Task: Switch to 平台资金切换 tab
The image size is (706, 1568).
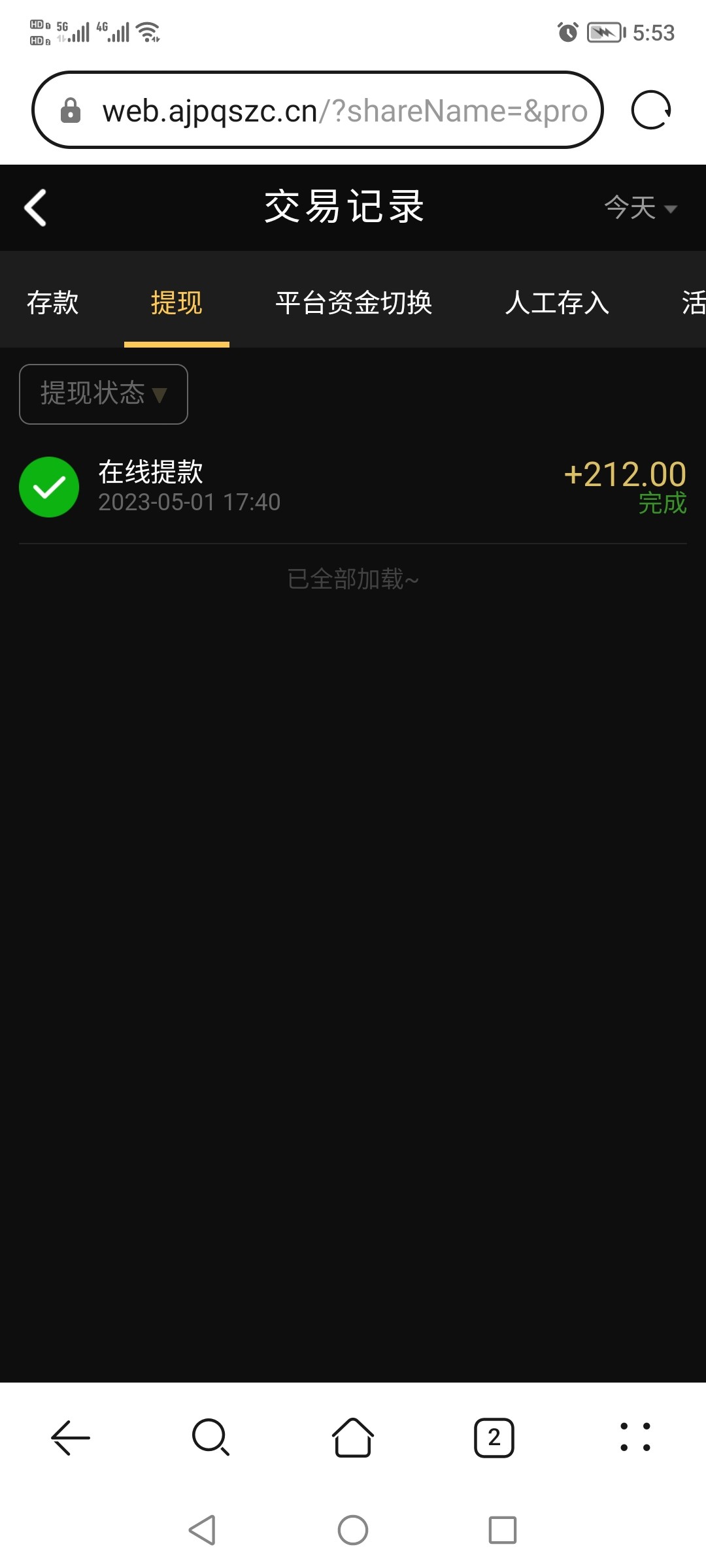Action: pyautogui.click(x=354, y=302)
